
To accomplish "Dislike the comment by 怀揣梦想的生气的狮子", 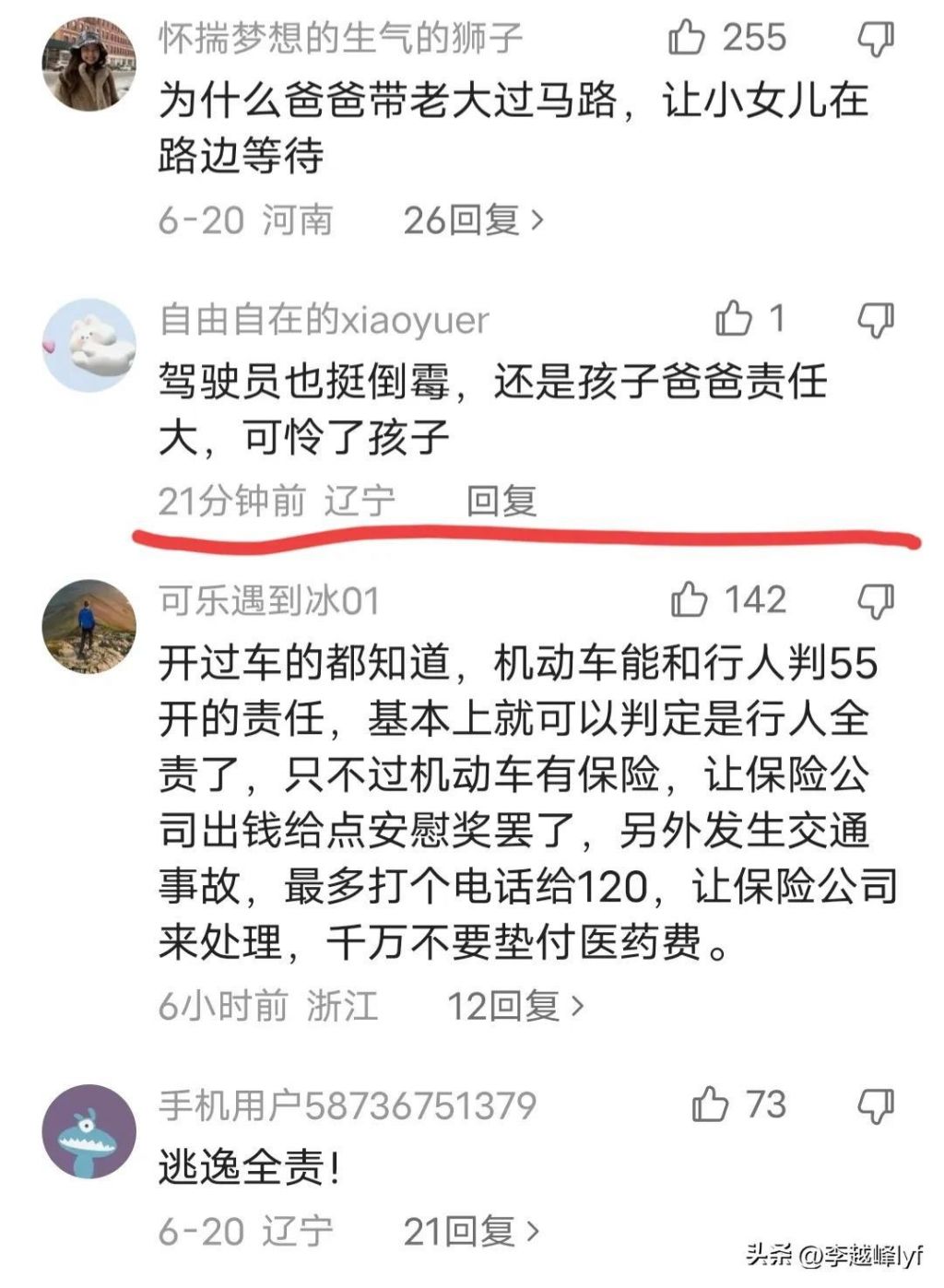I will [x=875, y=39].
